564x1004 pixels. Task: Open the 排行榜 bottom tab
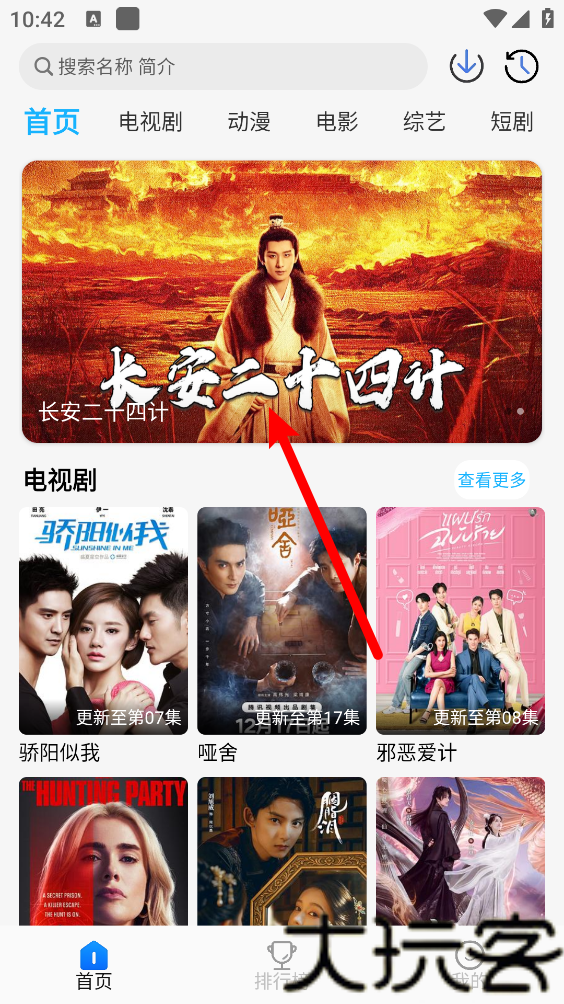pyautogui.click(x=280, y=966)
